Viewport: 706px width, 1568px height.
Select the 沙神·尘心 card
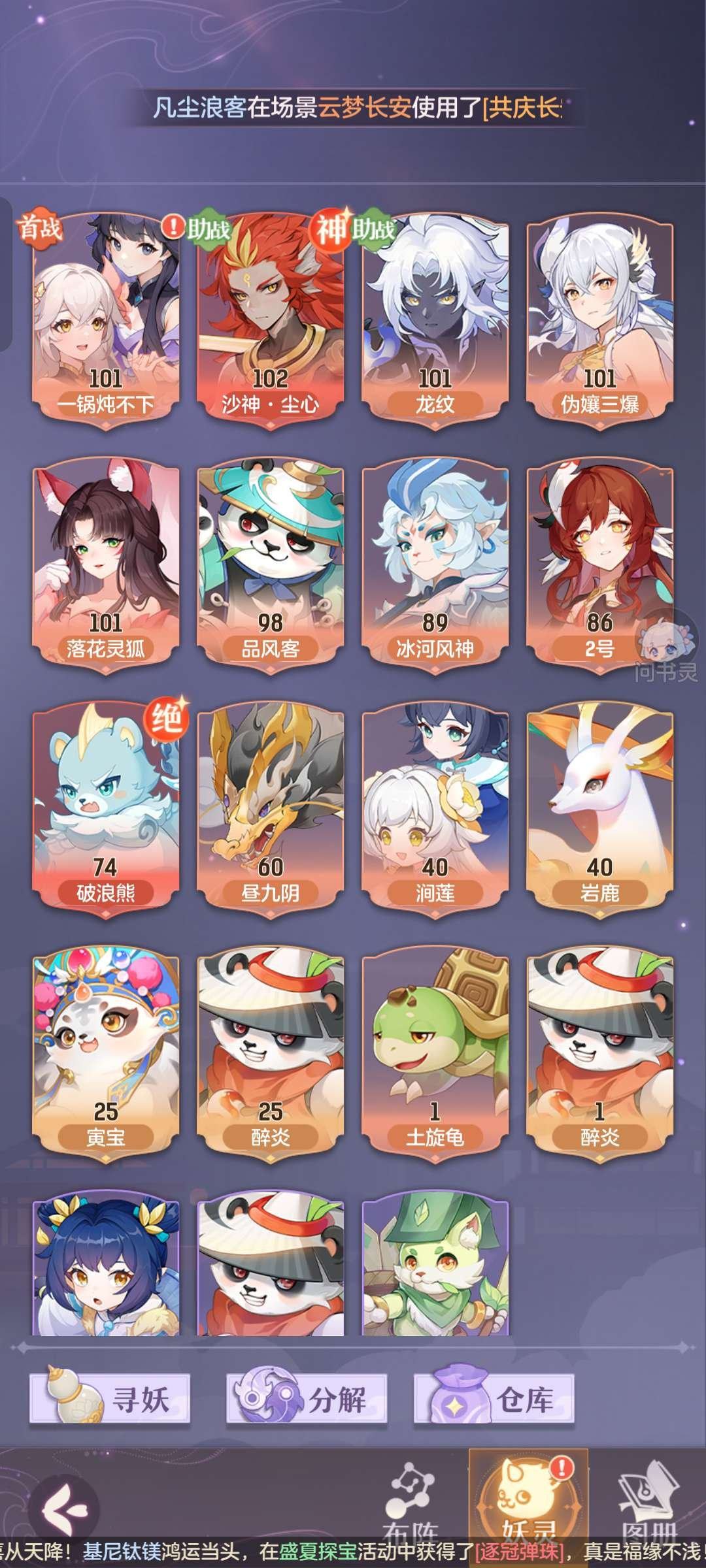coord(271,320)
